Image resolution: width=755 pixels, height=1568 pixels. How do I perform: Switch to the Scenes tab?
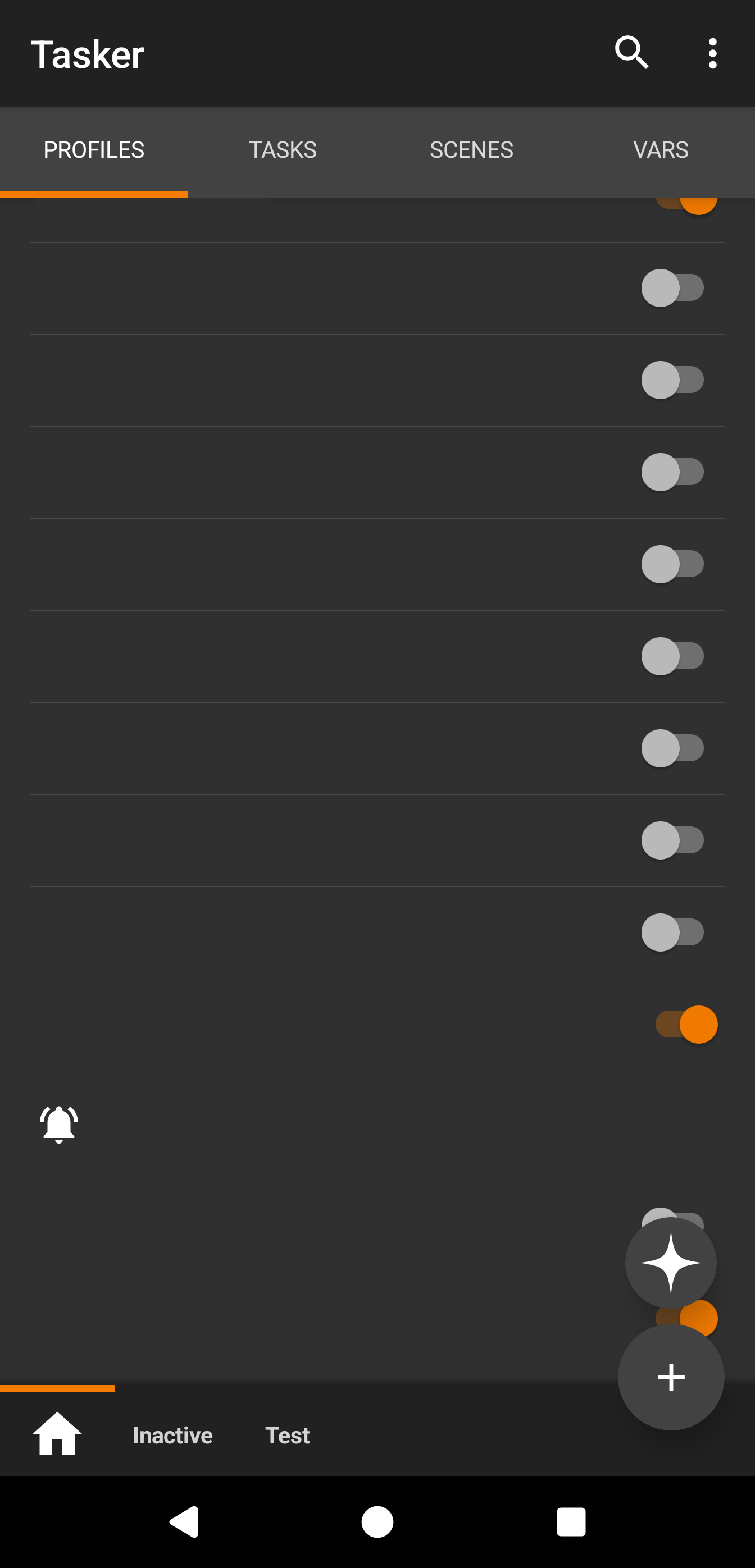tap(471, 150)
